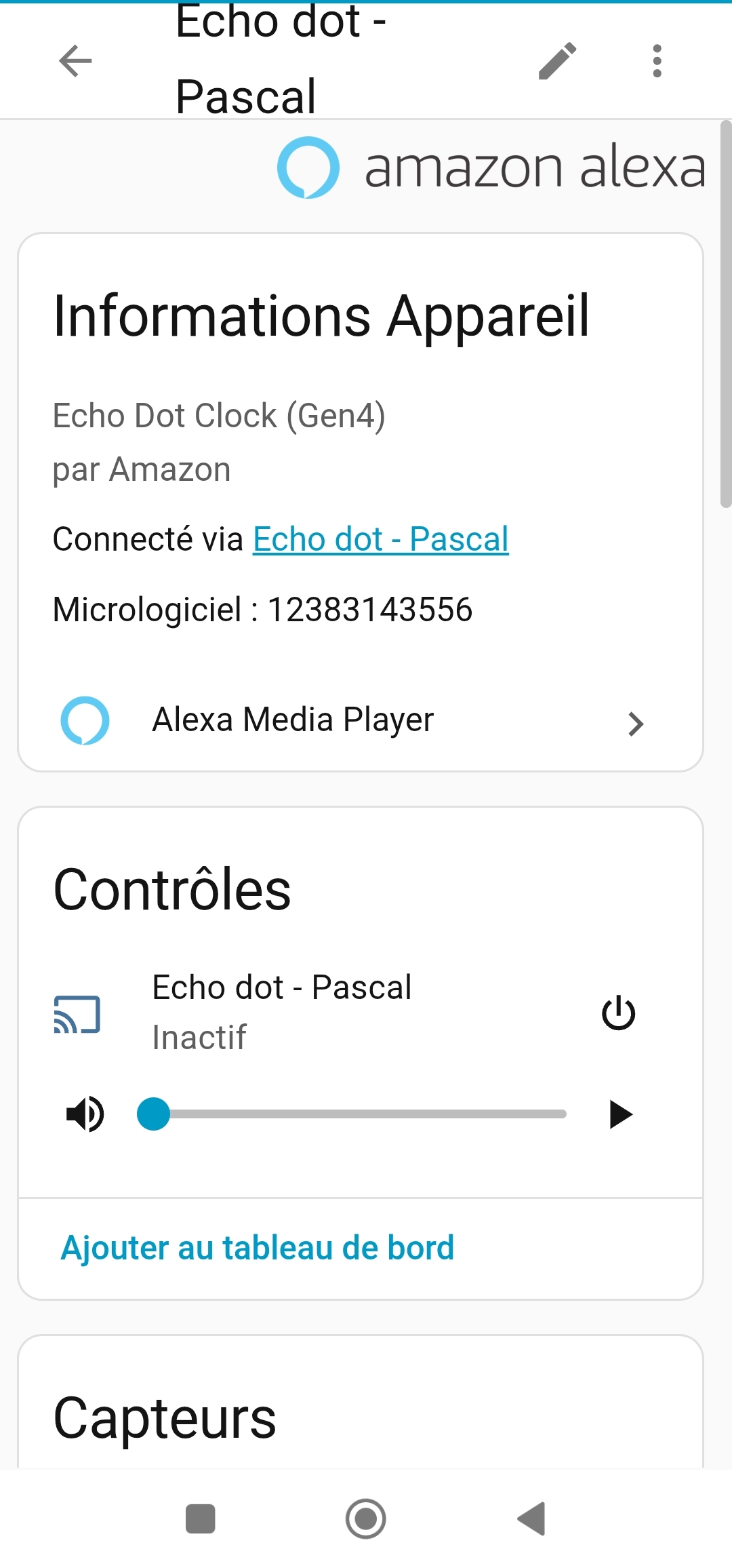Viewport: 732px width, 1568px height.
Task: Go to the system home screen
Action: pyautogui.click(x=366, y=1519)
